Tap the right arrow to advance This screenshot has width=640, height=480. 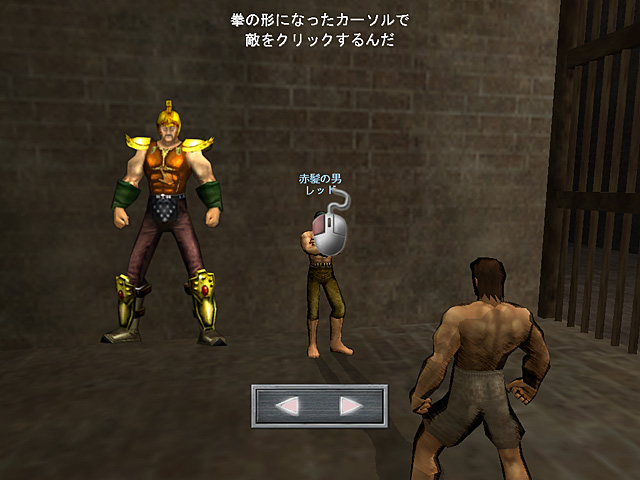click(x=350, y=405)
